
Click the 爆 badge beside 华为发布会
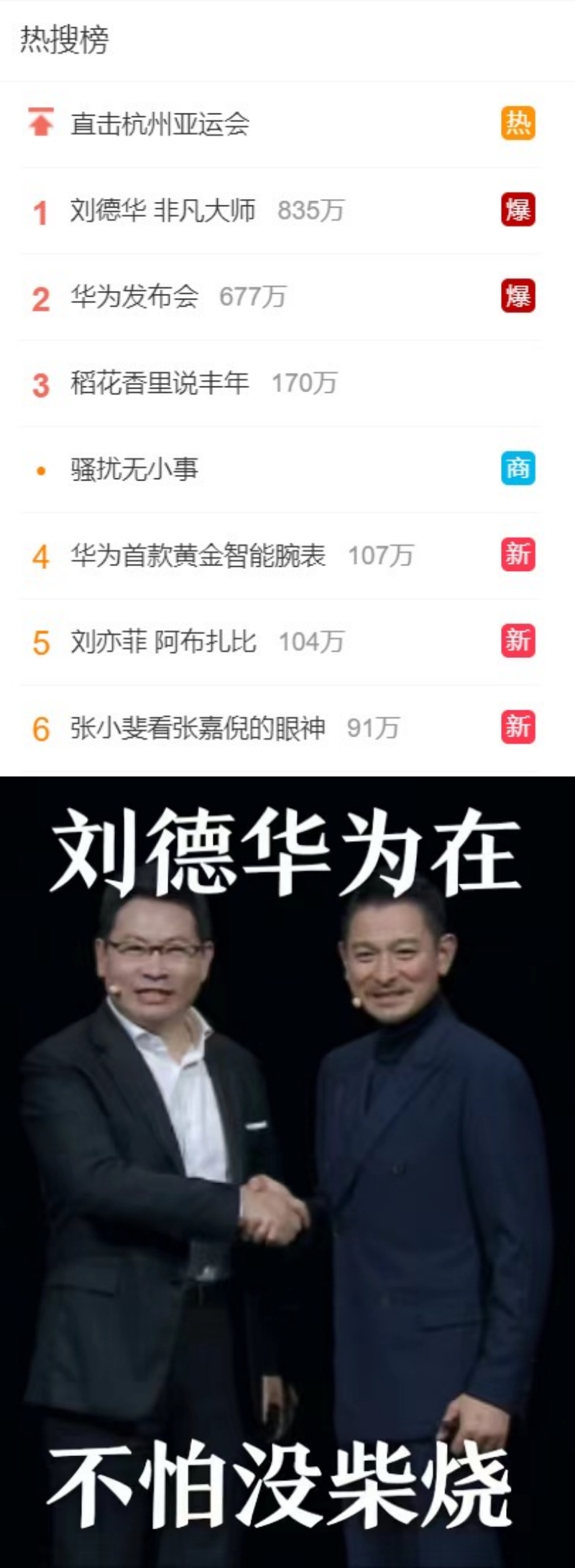(520, 297)
